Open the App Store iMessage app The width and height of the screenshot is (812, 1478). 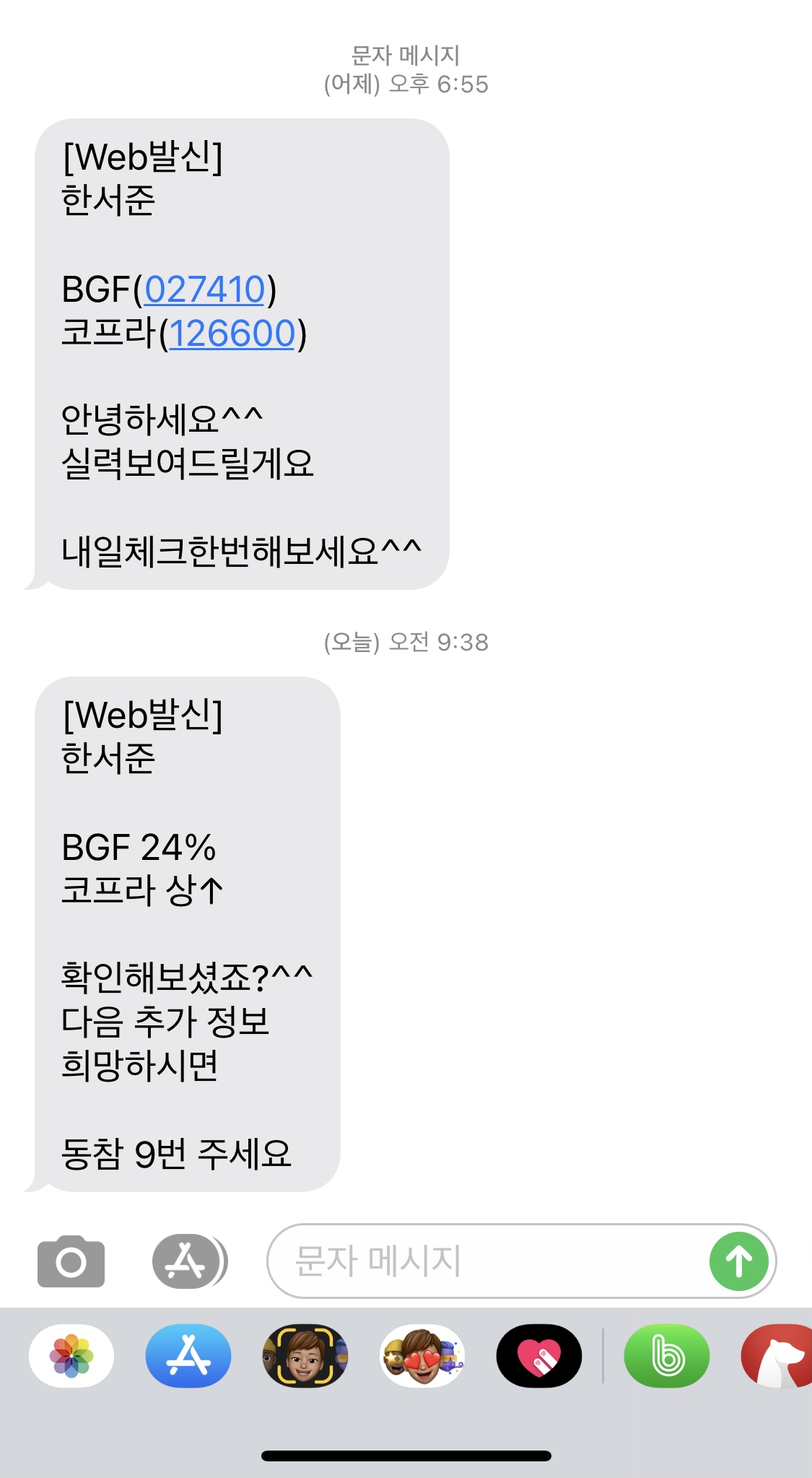188,1356
